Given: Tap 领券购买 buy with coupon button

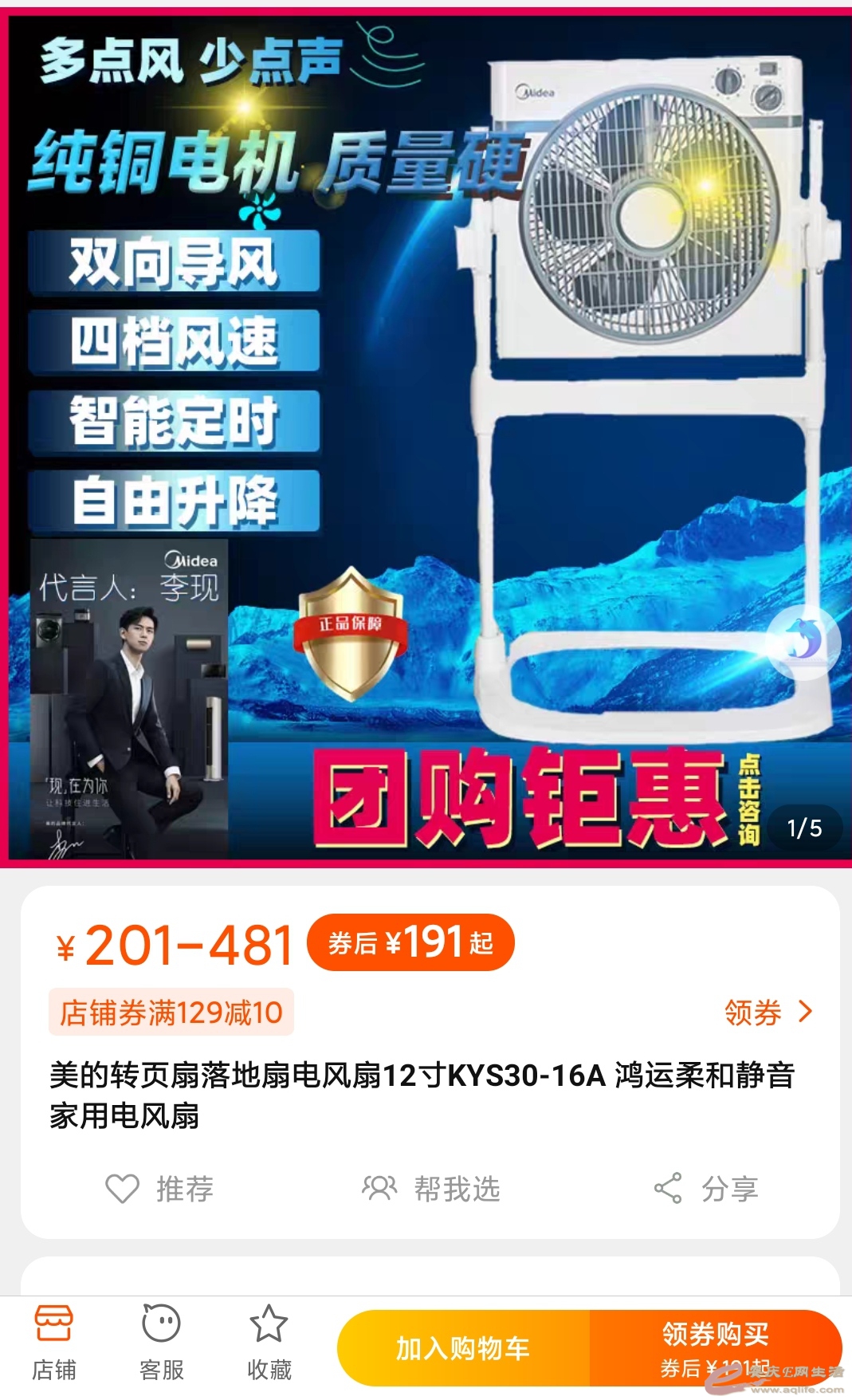Looking at the screenshot, I should coord(715,1348).
